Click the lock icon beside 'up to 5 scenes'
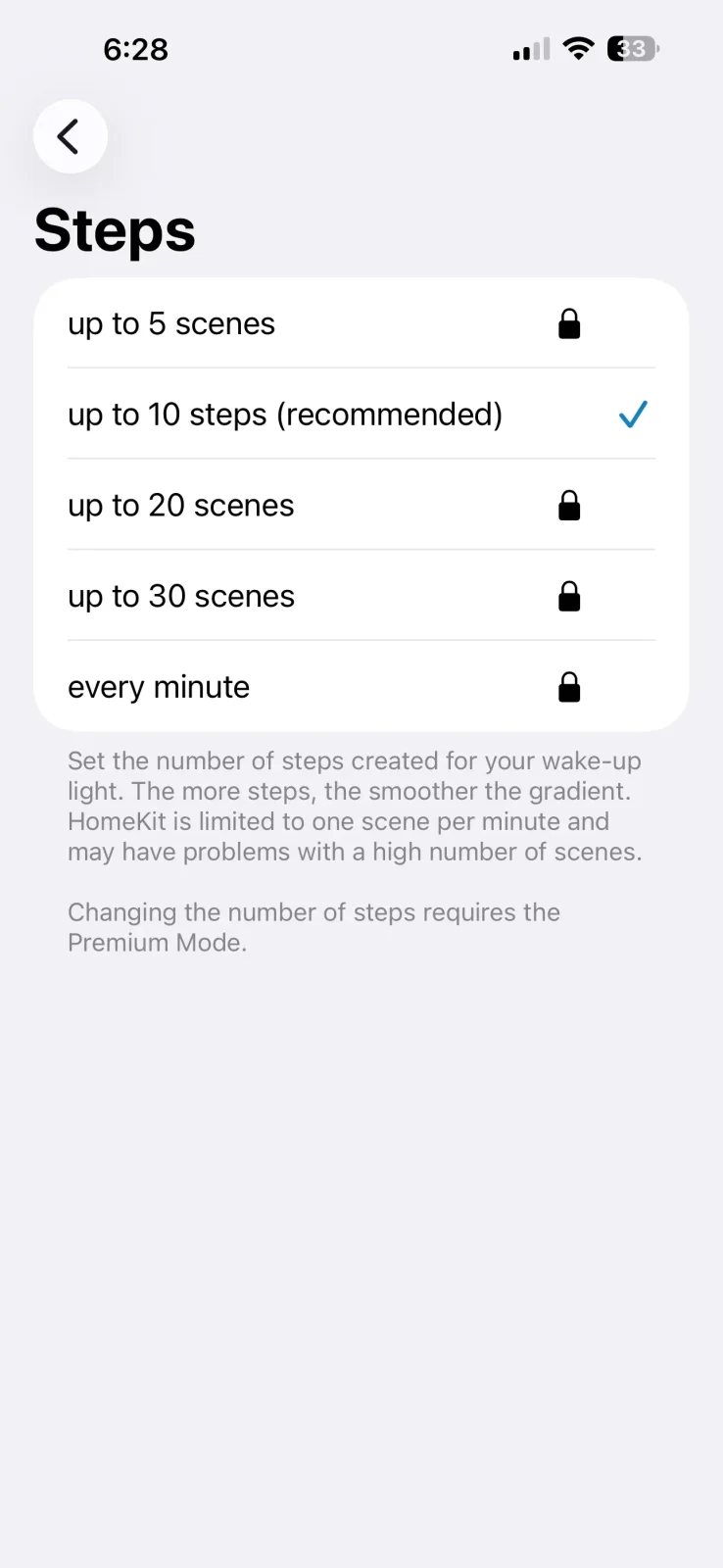723x1568 pixels. (x=569, y=323)
